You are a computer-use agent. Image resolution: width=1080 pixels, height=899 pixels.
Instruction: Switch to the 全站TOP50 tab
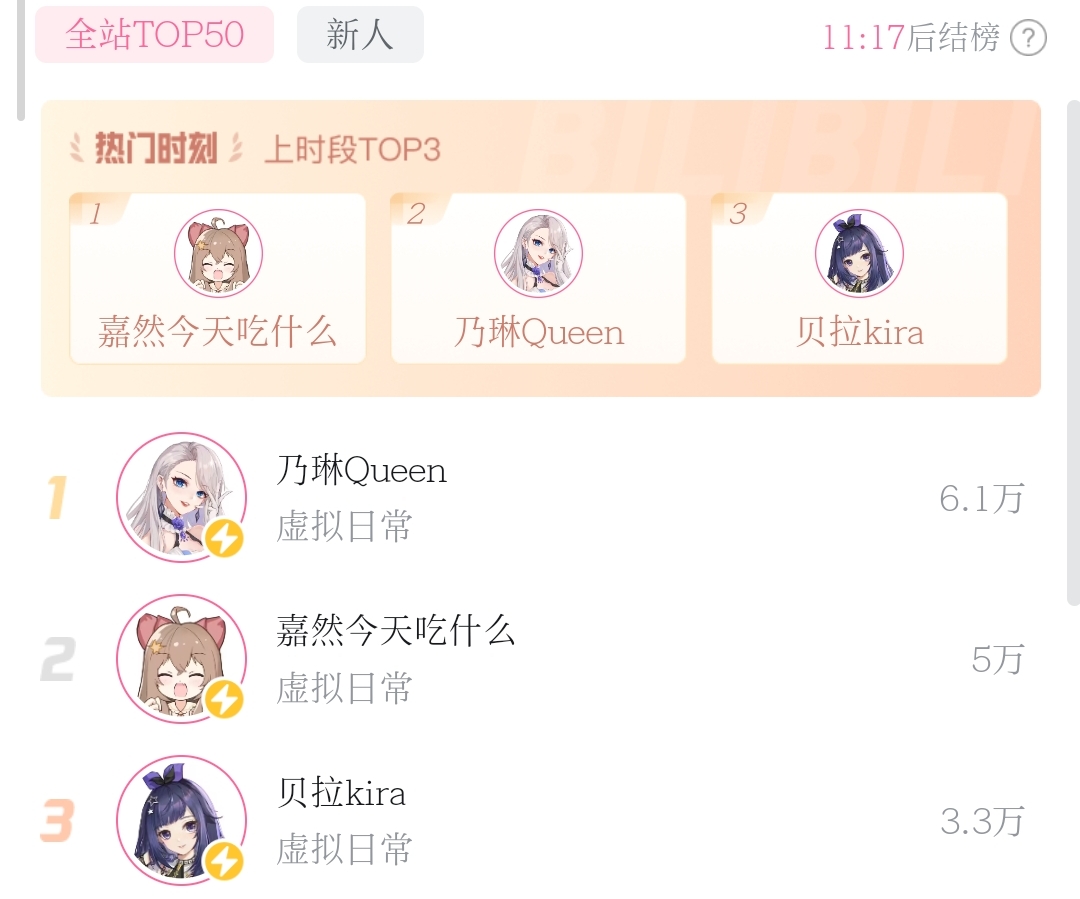pyautogui.click(x=154, y=35)
